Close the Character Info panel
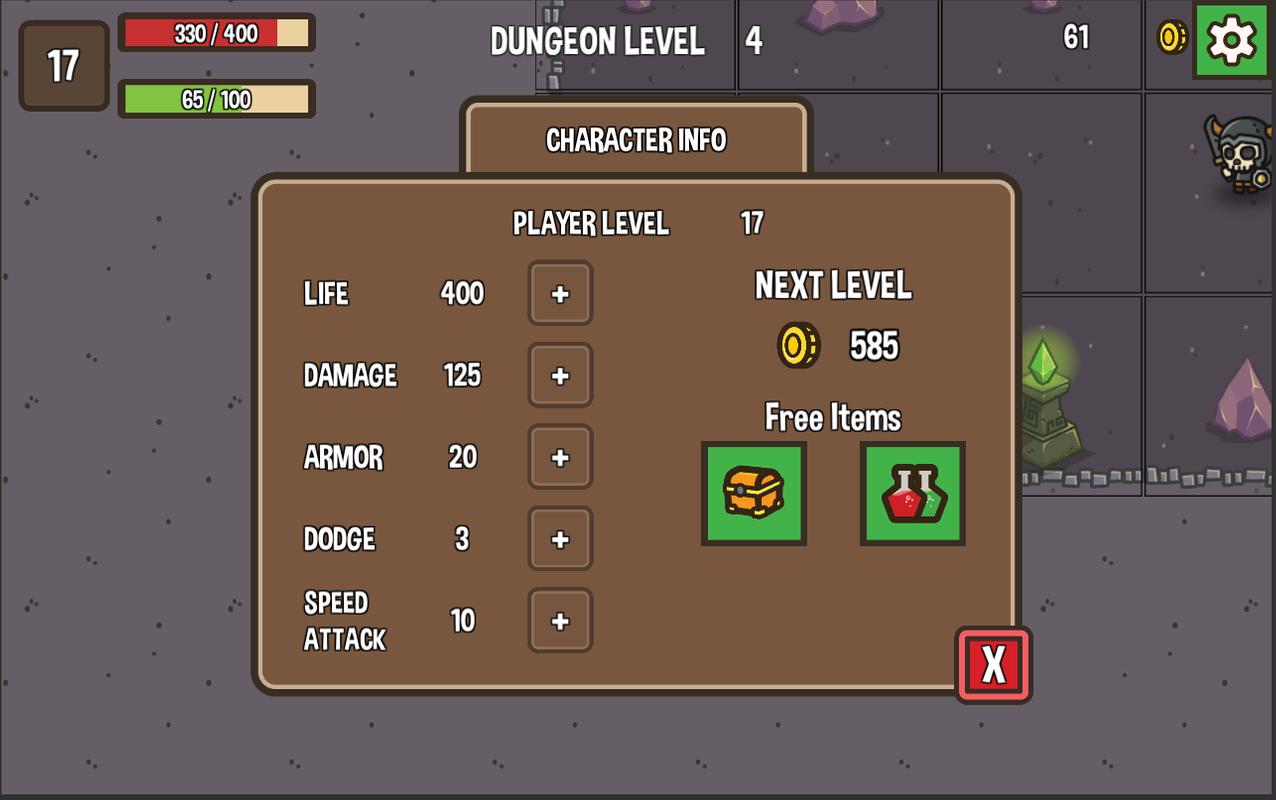 point(993,664)
